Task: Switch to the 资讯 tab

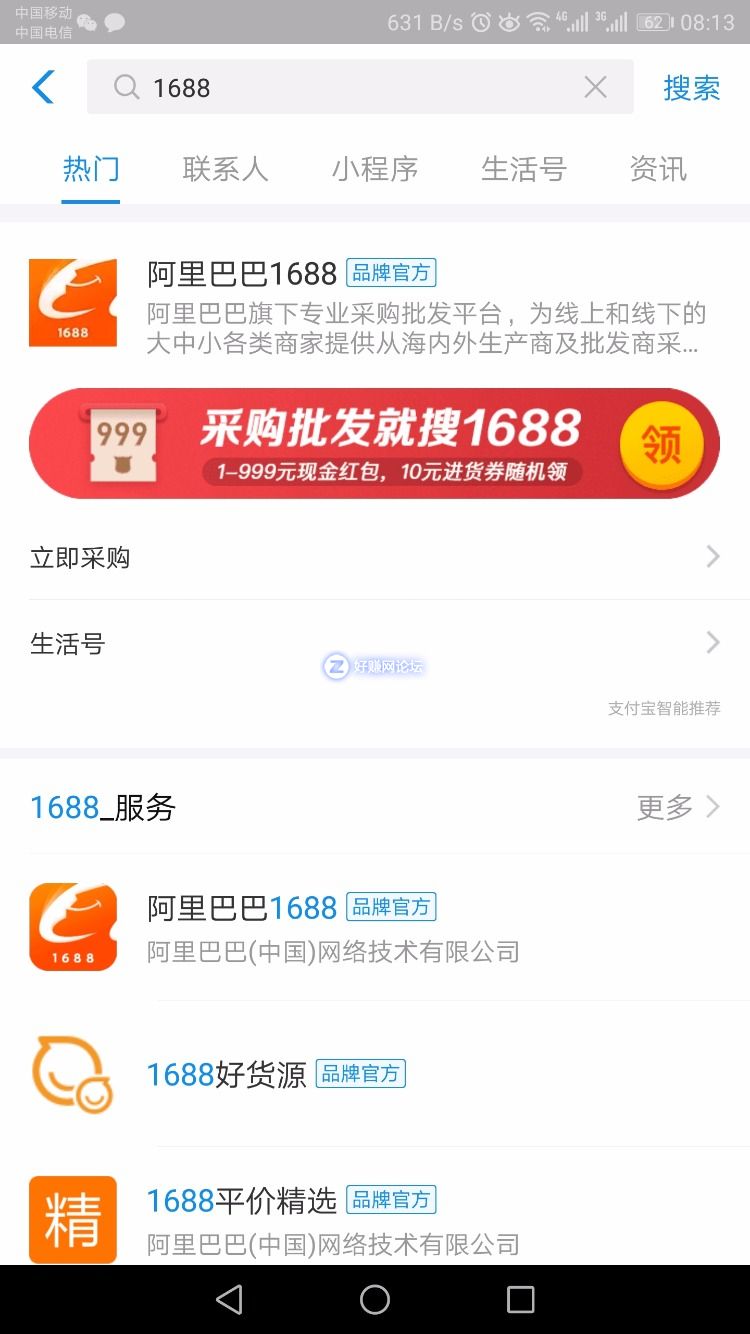Action: 658,169
